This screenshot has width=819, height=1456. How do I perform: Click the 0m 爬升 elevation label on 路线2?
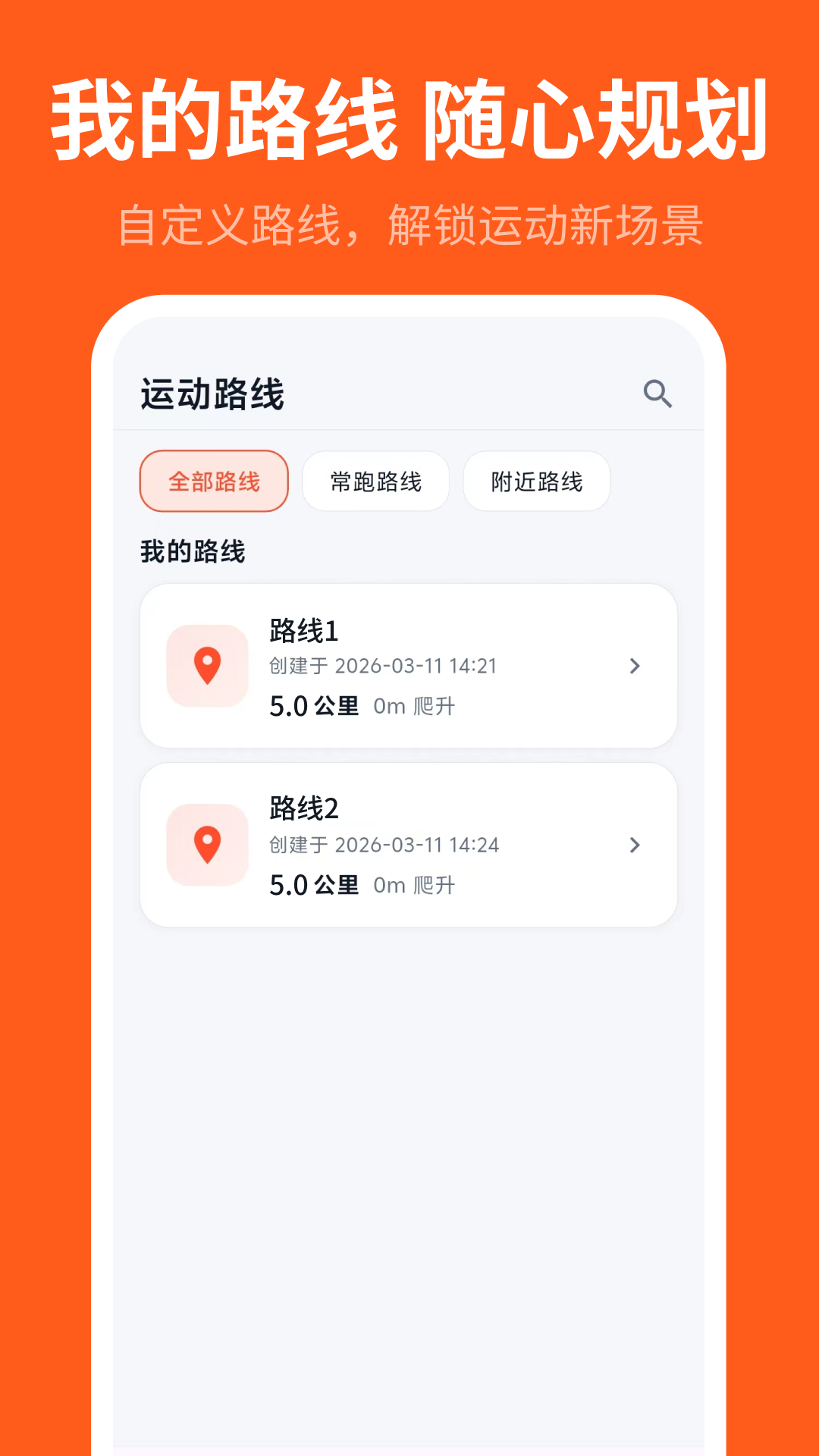pyautogui.click(x=415, y=885)
